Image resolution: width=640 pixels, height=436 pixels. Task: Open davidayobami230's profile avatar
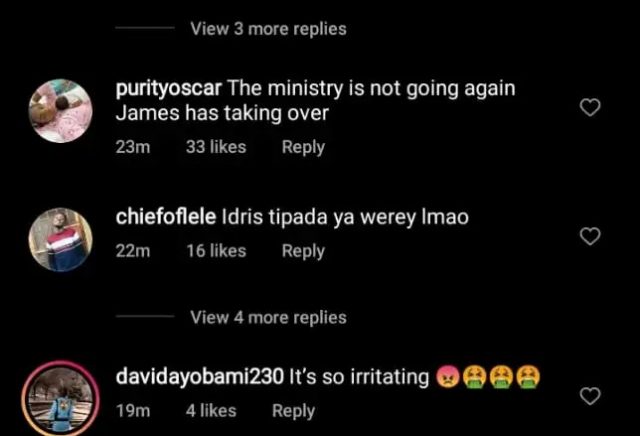(58, 398)
